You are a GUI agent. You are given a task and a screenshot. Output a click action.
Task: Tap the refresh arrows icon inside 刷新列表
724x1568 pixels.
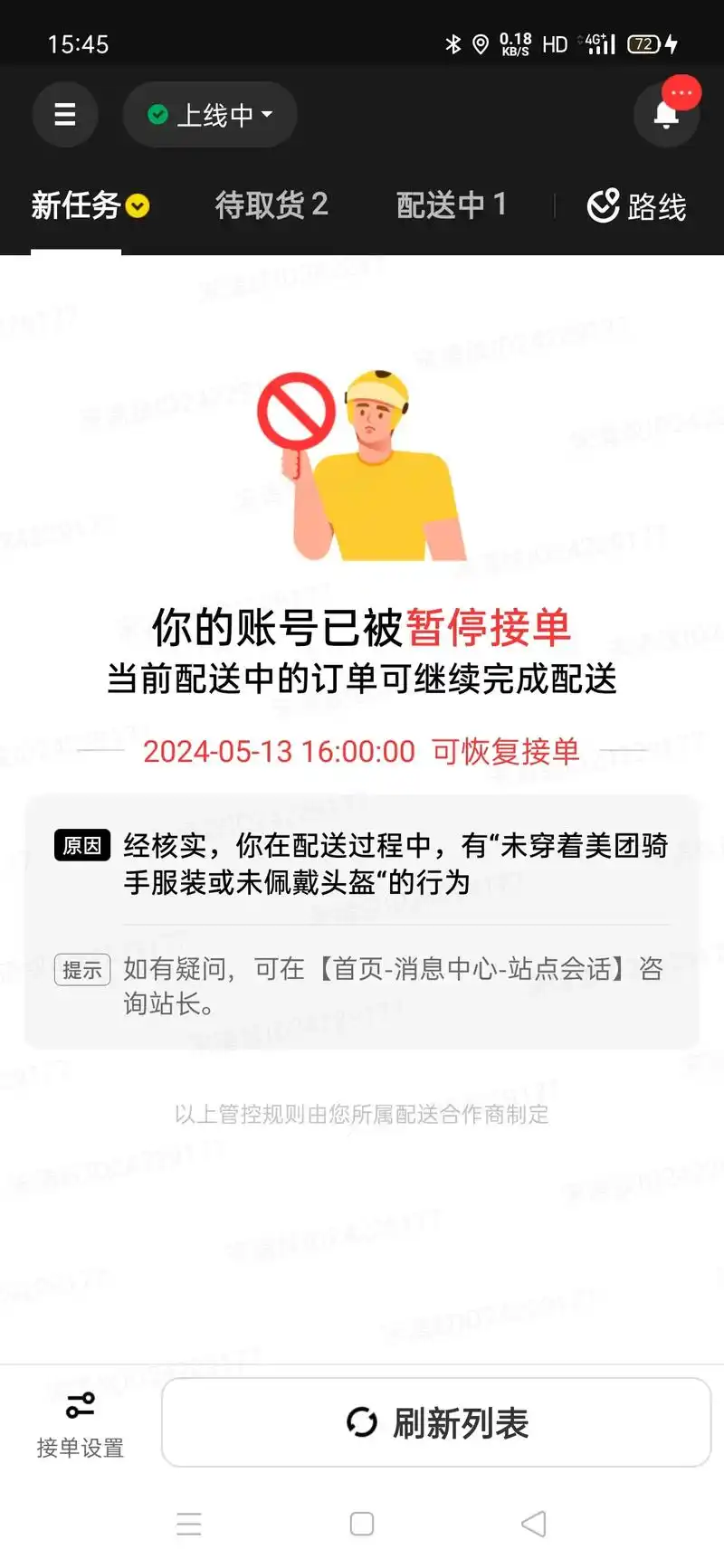pos(362,1422)
